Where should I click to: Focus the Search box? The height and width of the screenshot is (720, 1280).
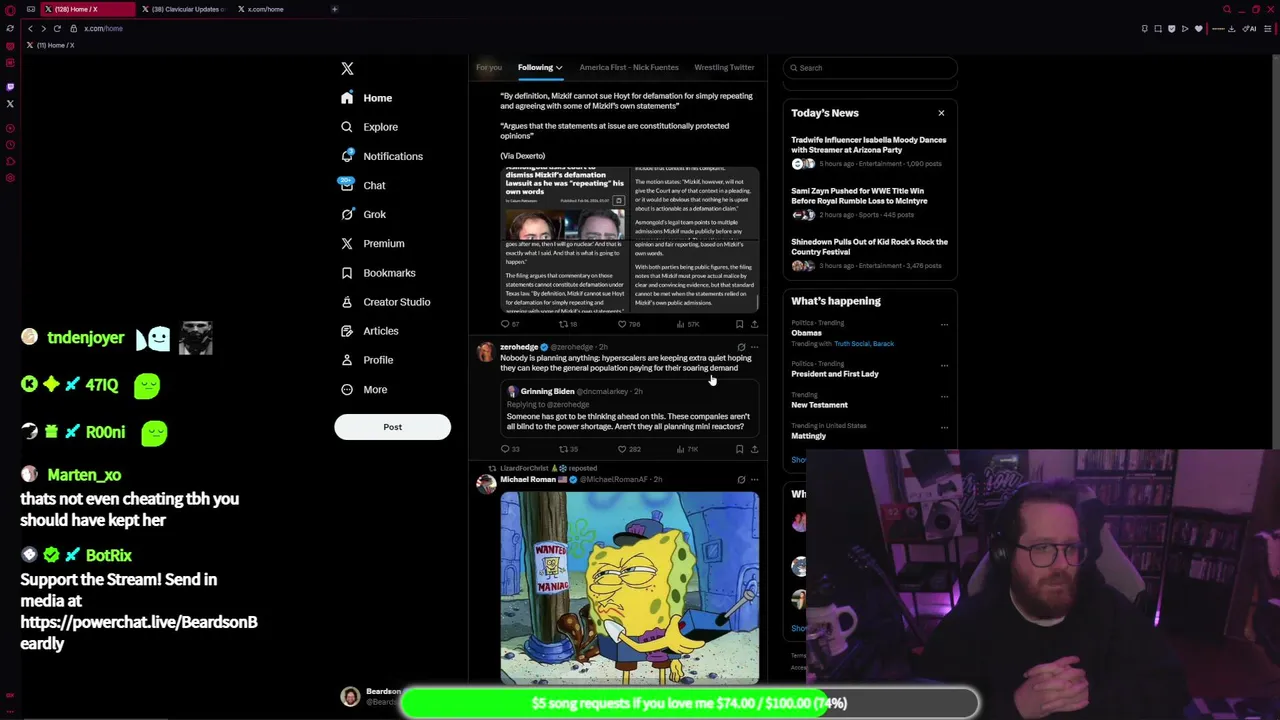pos(870,68)
